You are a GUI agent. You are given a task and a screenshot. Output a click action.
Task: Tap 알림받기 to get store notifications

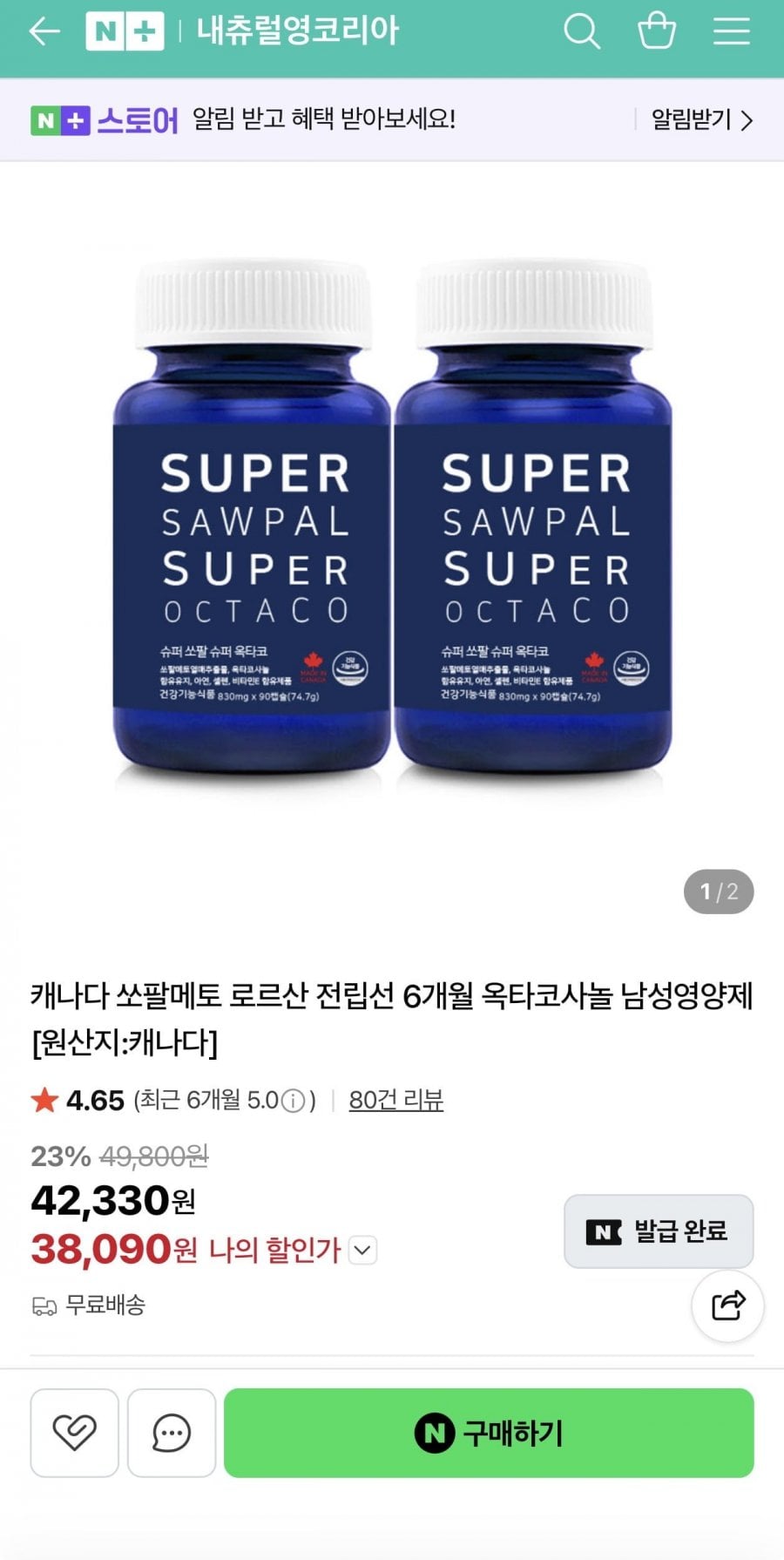pos(702,119)
